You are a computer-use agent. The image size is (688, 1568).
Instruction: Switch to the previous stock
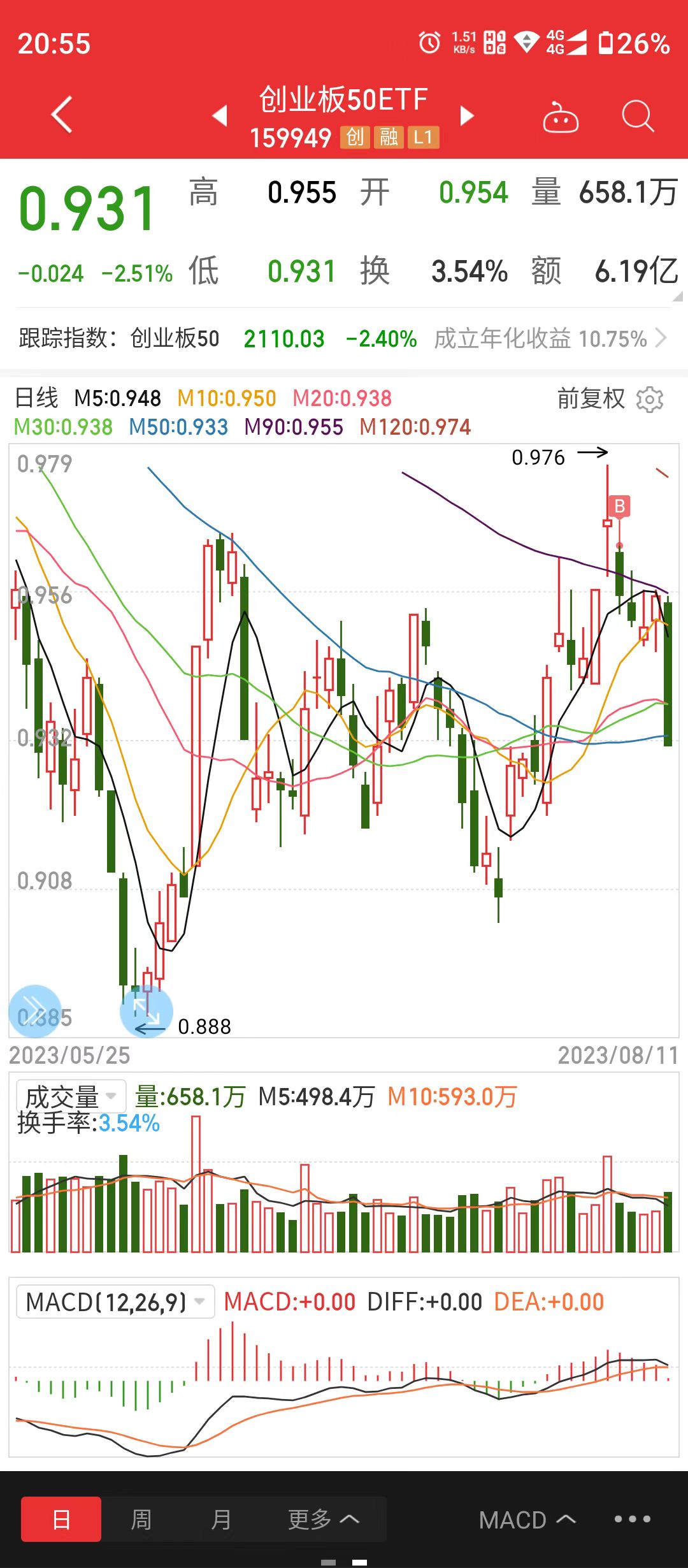click(x=220, y=115)
